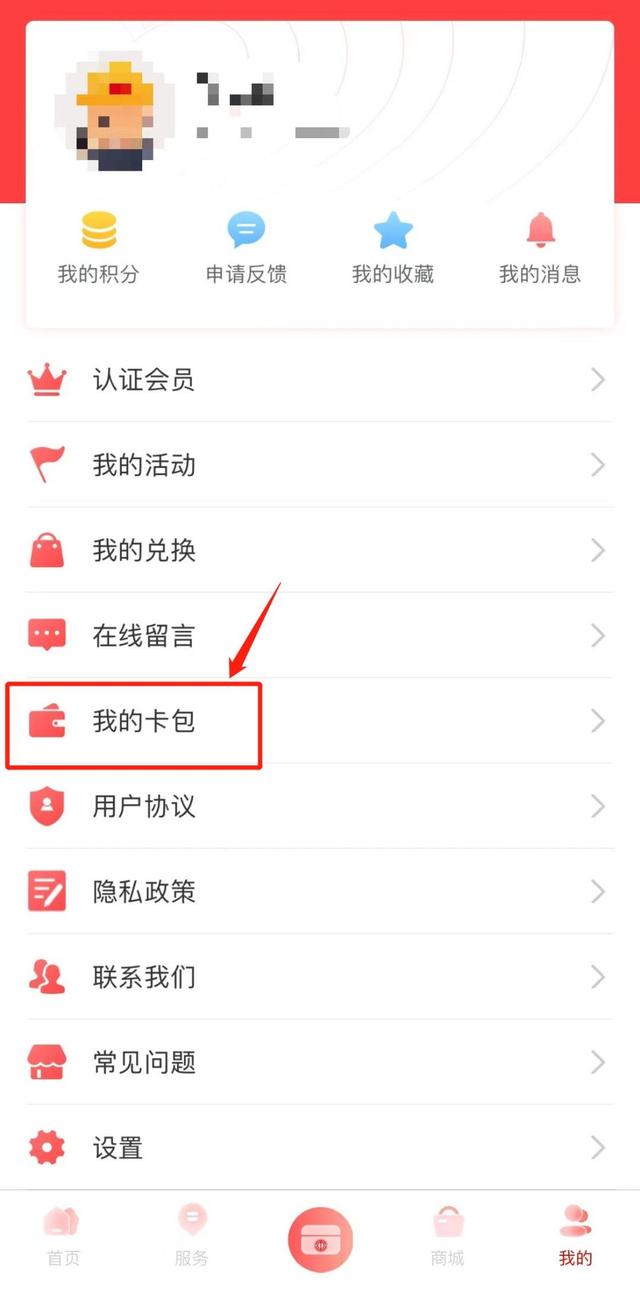Select the 我的 tab

pyautogui.click(x=576, y=1236)
